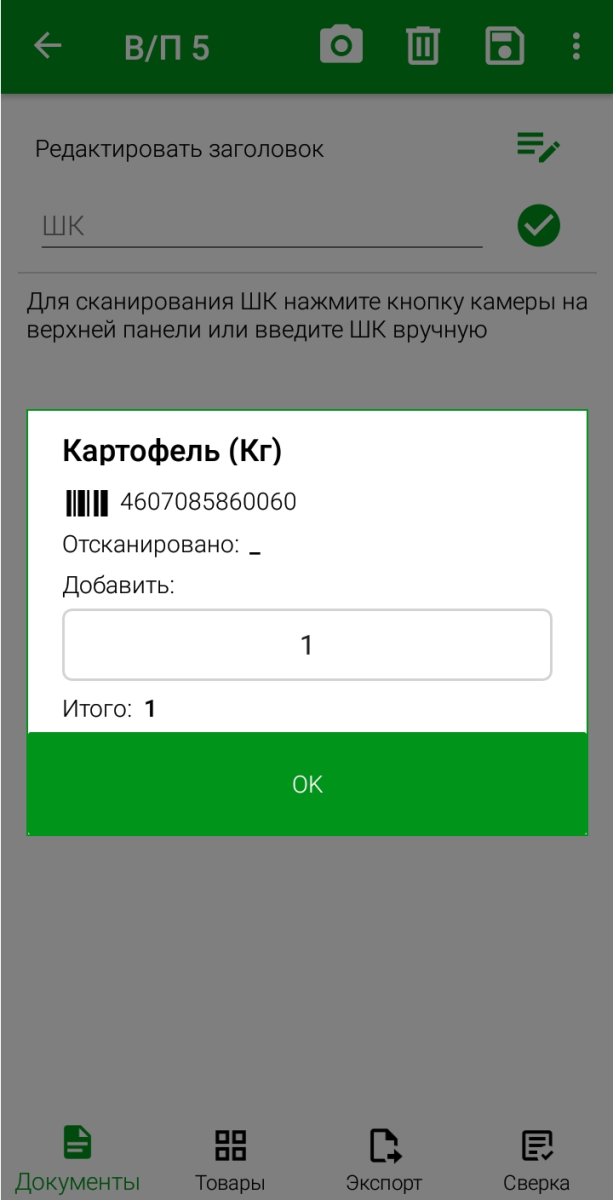The height and width of the screenshot is (1200, 613).
Task: Open the camera barcode scanner
Action: tap(341, 47)
